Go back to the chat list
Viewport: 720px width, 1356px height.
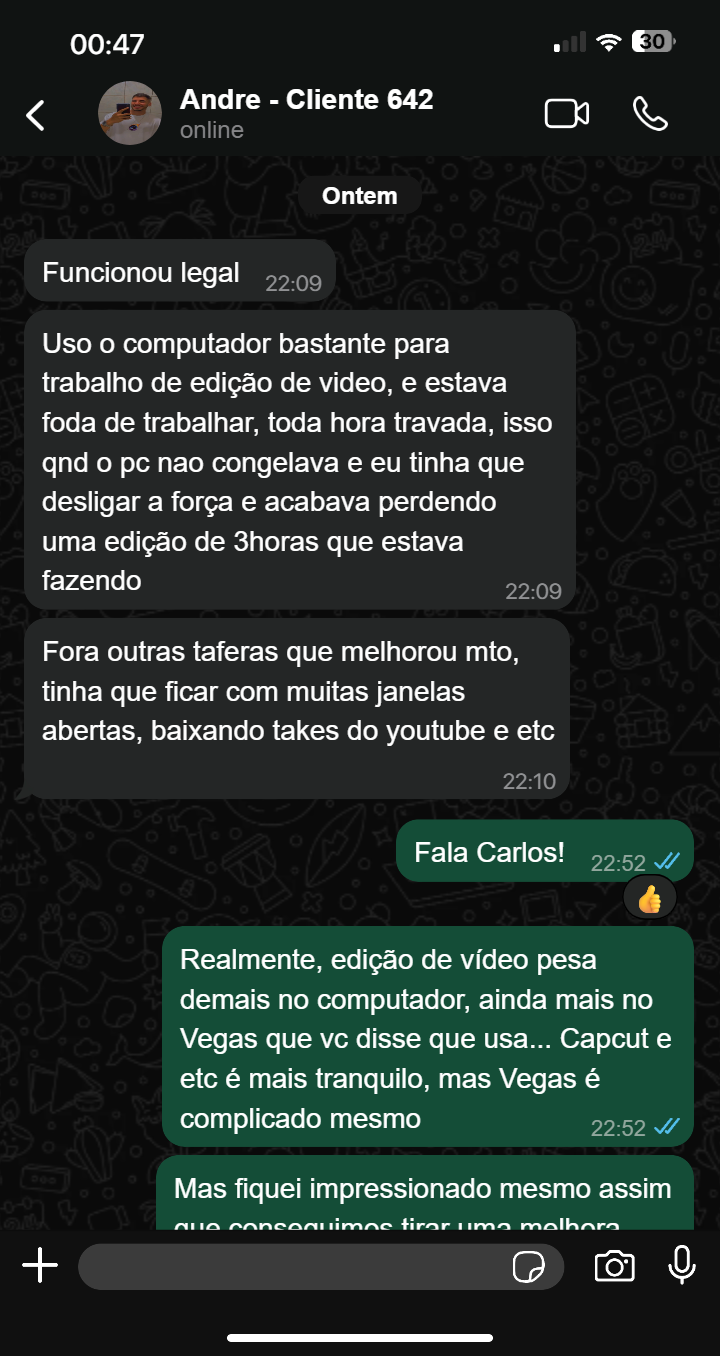coord(36,115)
